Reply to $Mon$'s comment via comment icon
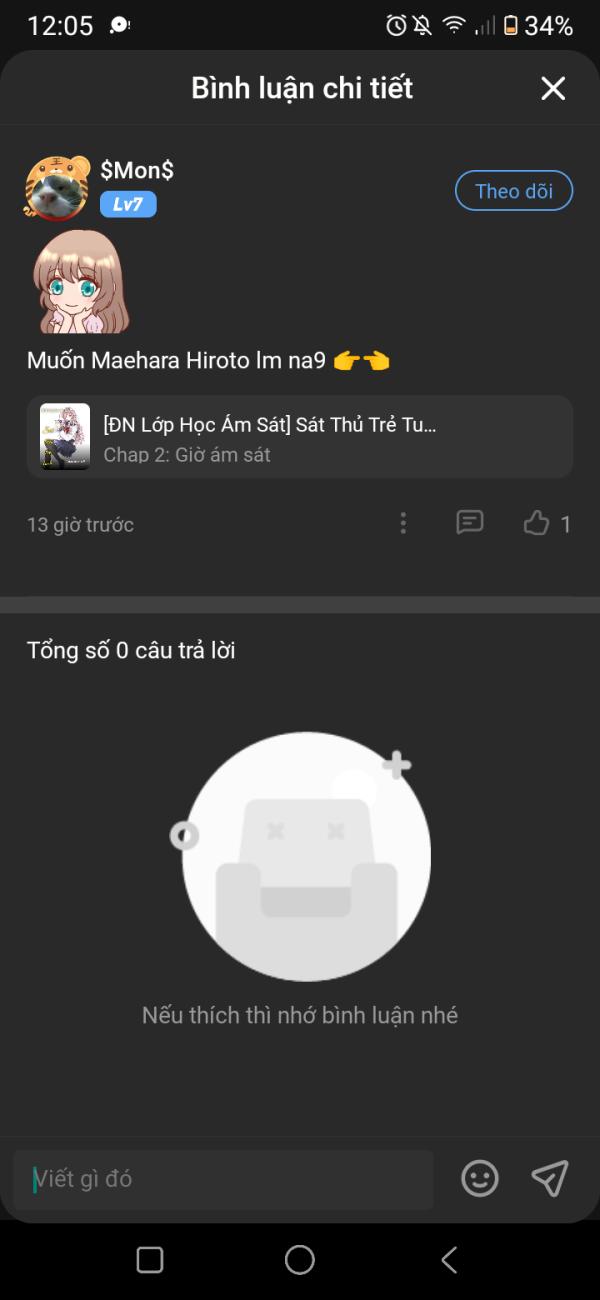This screenshot has width=600, height=1300. coord(470,523)
